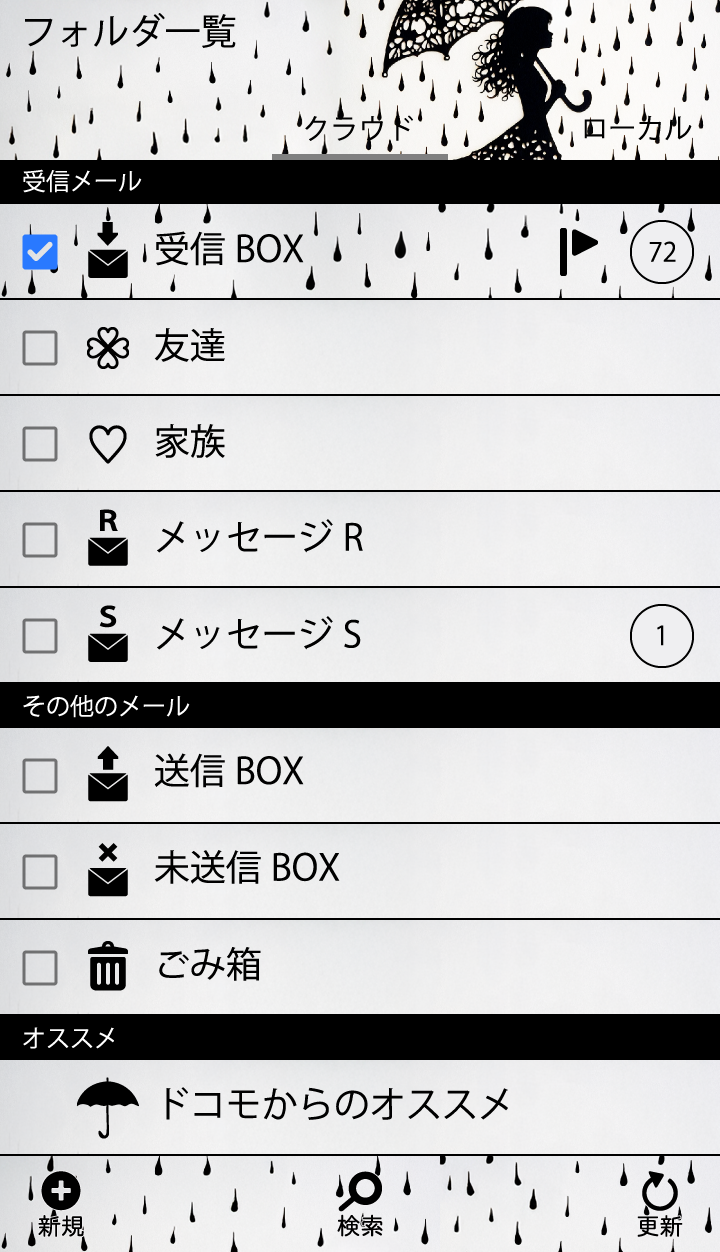Viewport: 720px width, 1252px height.
Task: Open the 受信 BOX folder
Action: point(230,250)
